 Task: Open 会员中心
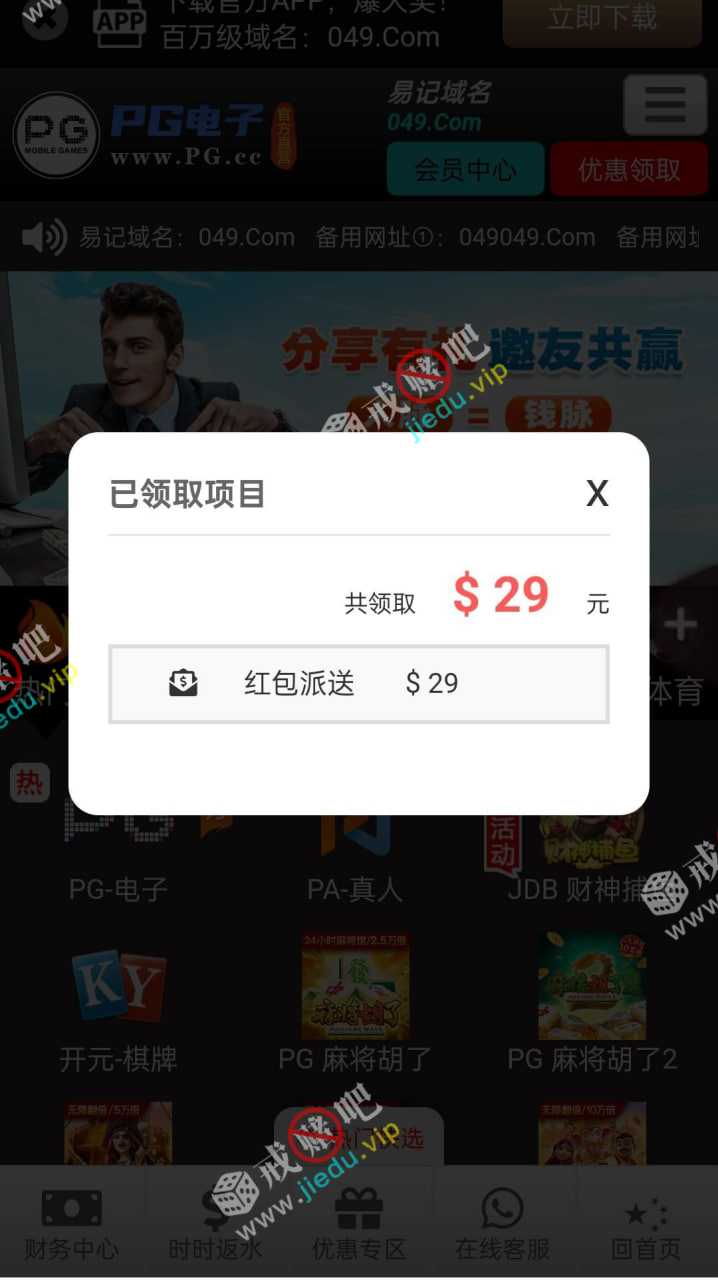coord(465,169)
